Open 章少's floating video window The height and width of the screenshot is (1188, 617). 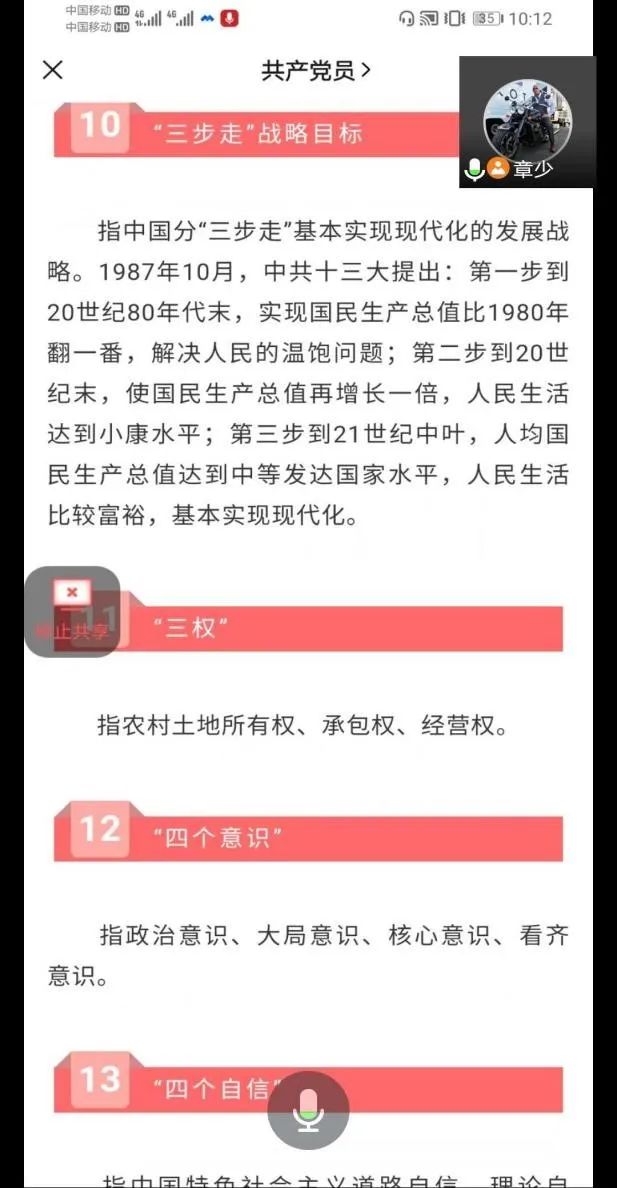pyautogui.click(x=527, y=121)
